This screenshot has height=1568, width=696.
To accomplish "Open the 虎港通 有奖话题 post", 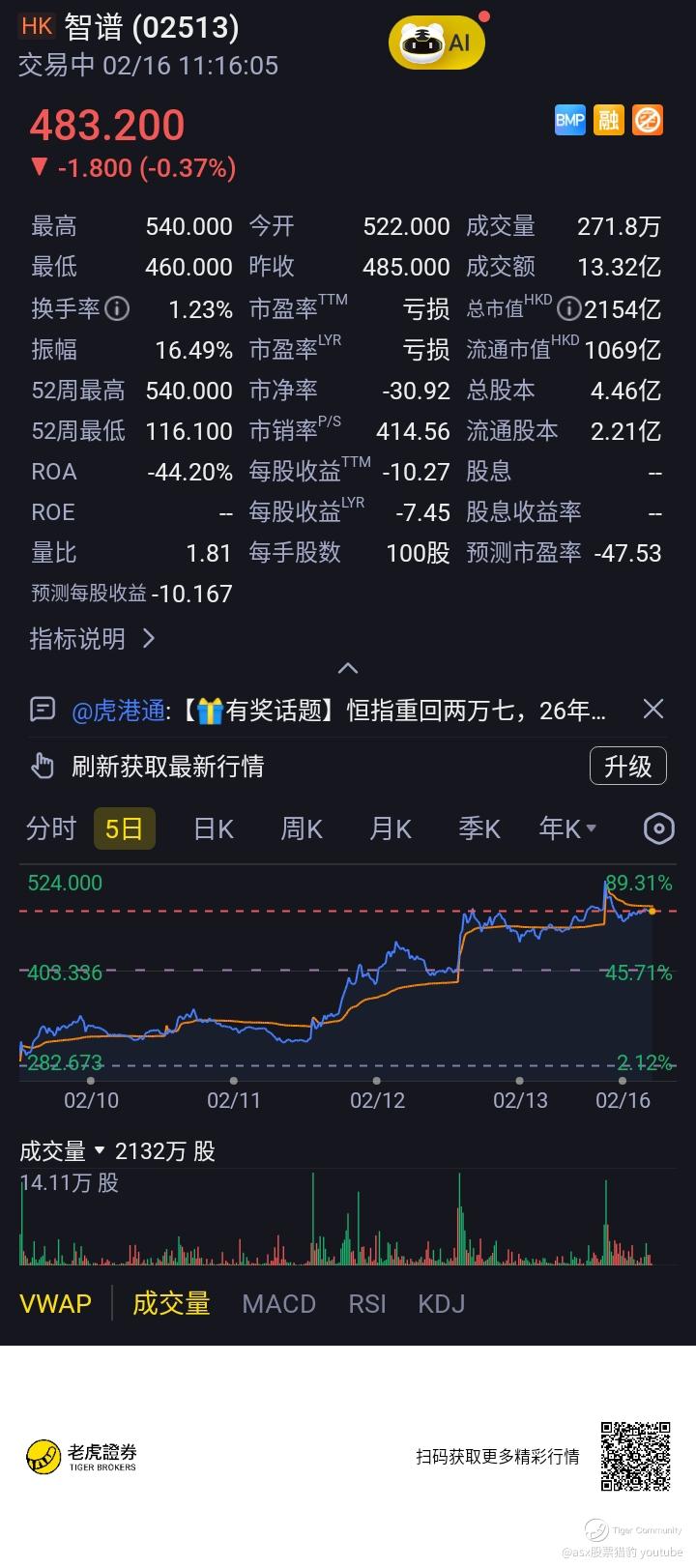I will [x=338, y=711].
